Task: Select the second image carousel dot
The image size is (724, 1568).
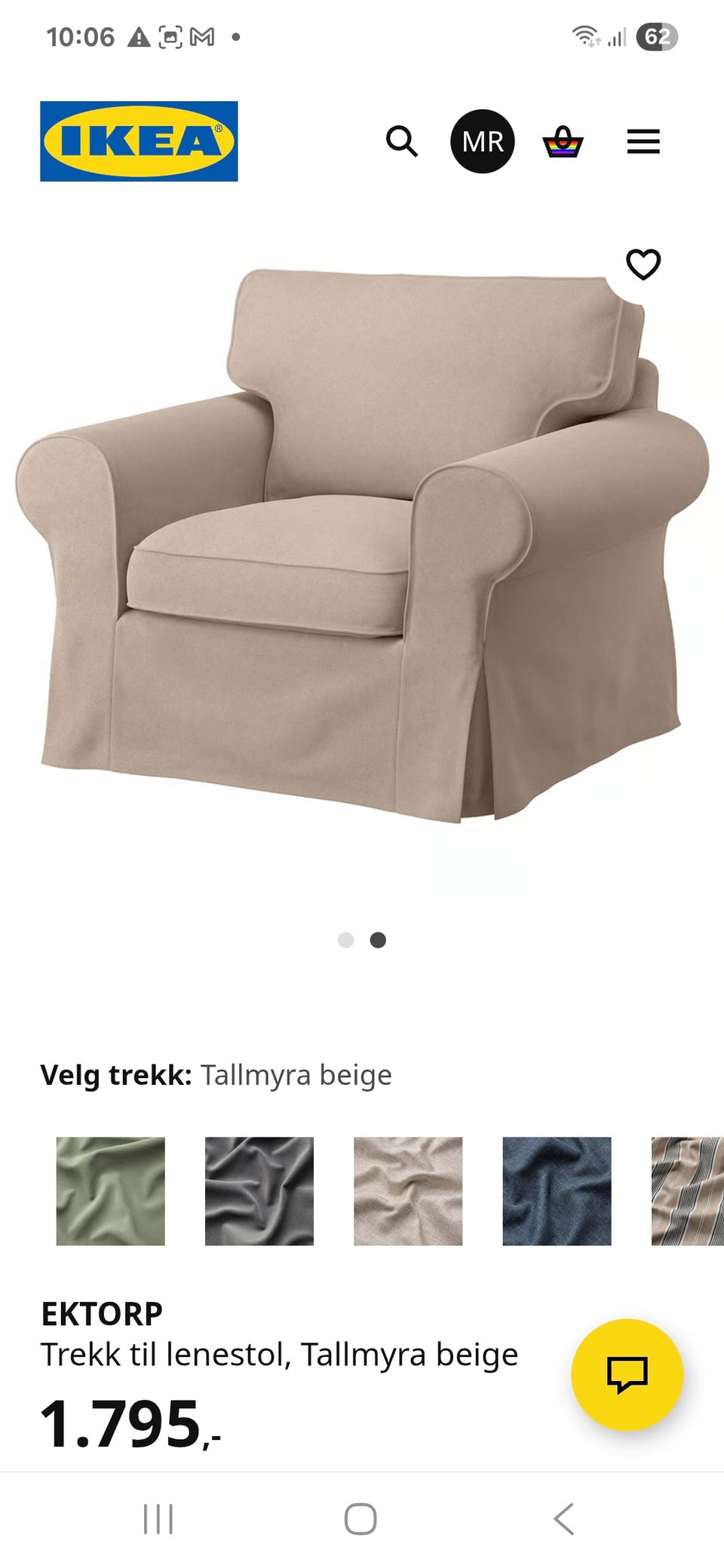Action: click(377, 940)
